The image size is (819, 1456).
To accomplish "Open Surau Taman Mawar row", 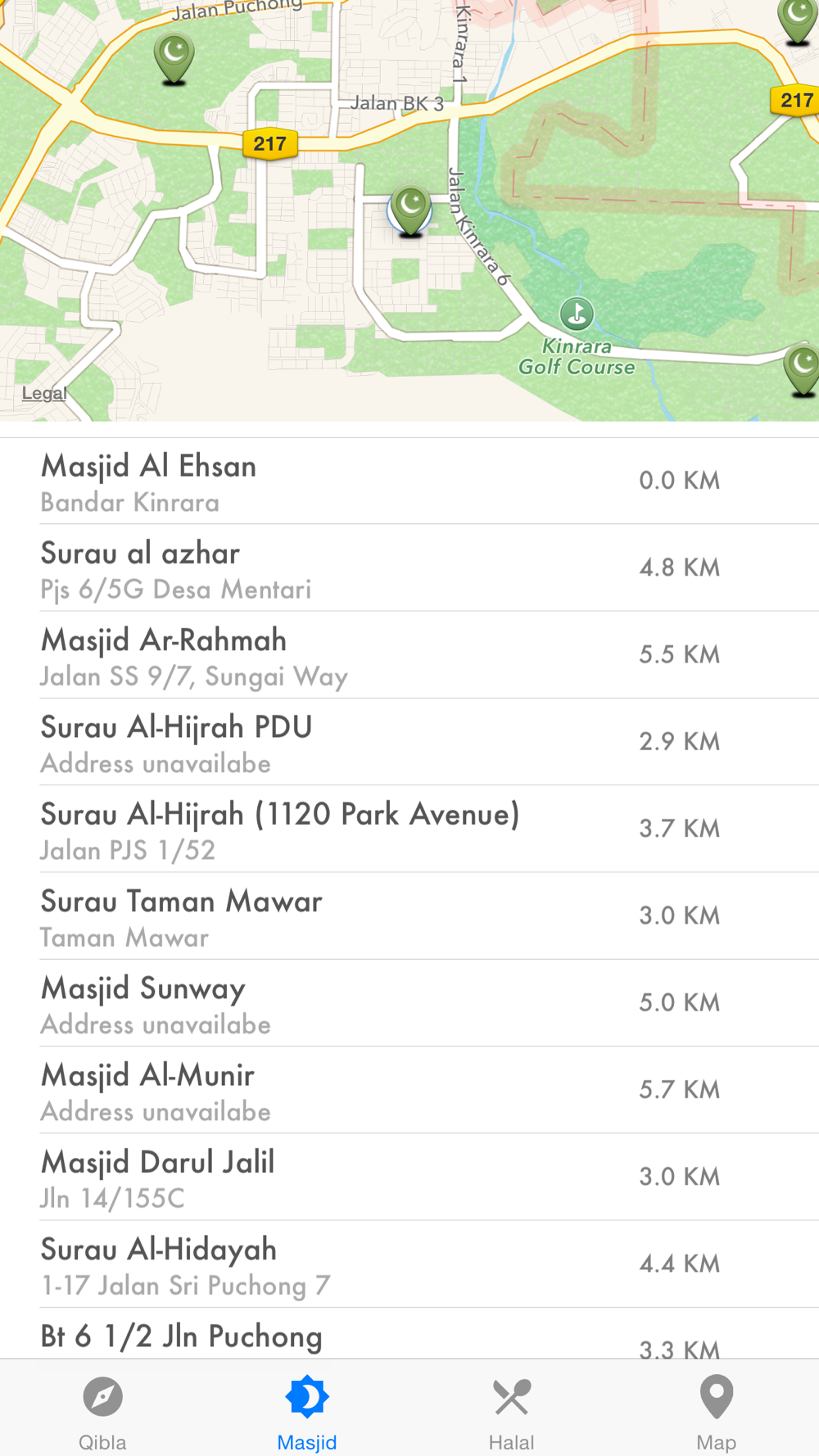I will [x=409, y=916].
